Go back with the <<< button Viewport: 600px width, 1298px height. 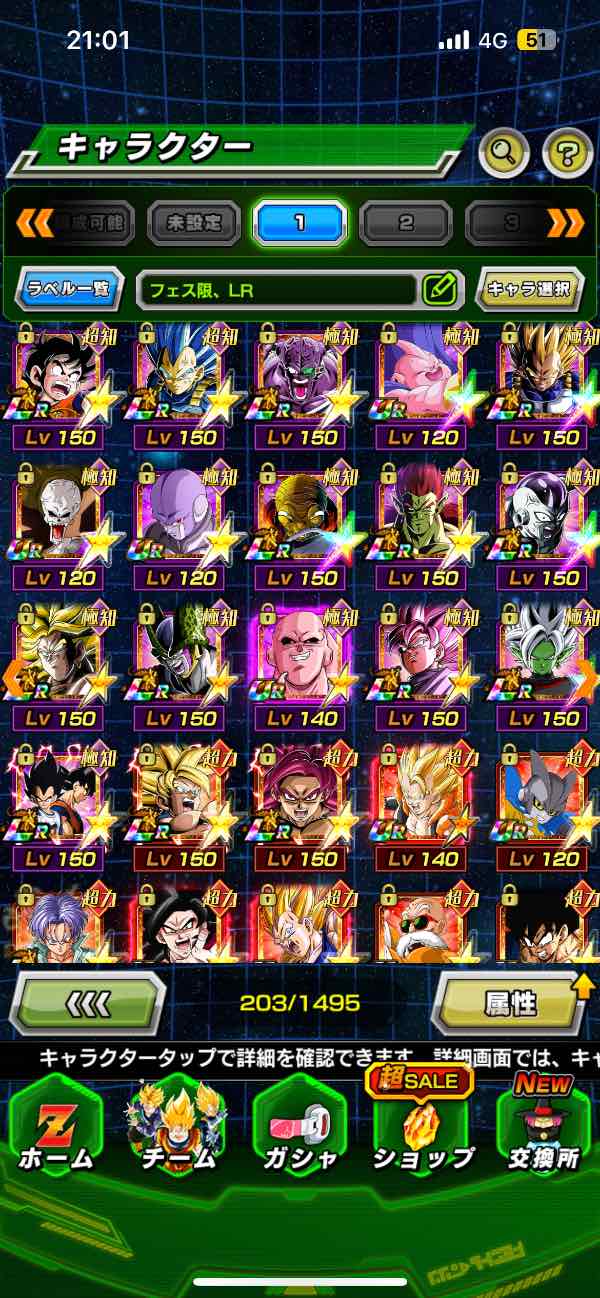coord(87,1003)
